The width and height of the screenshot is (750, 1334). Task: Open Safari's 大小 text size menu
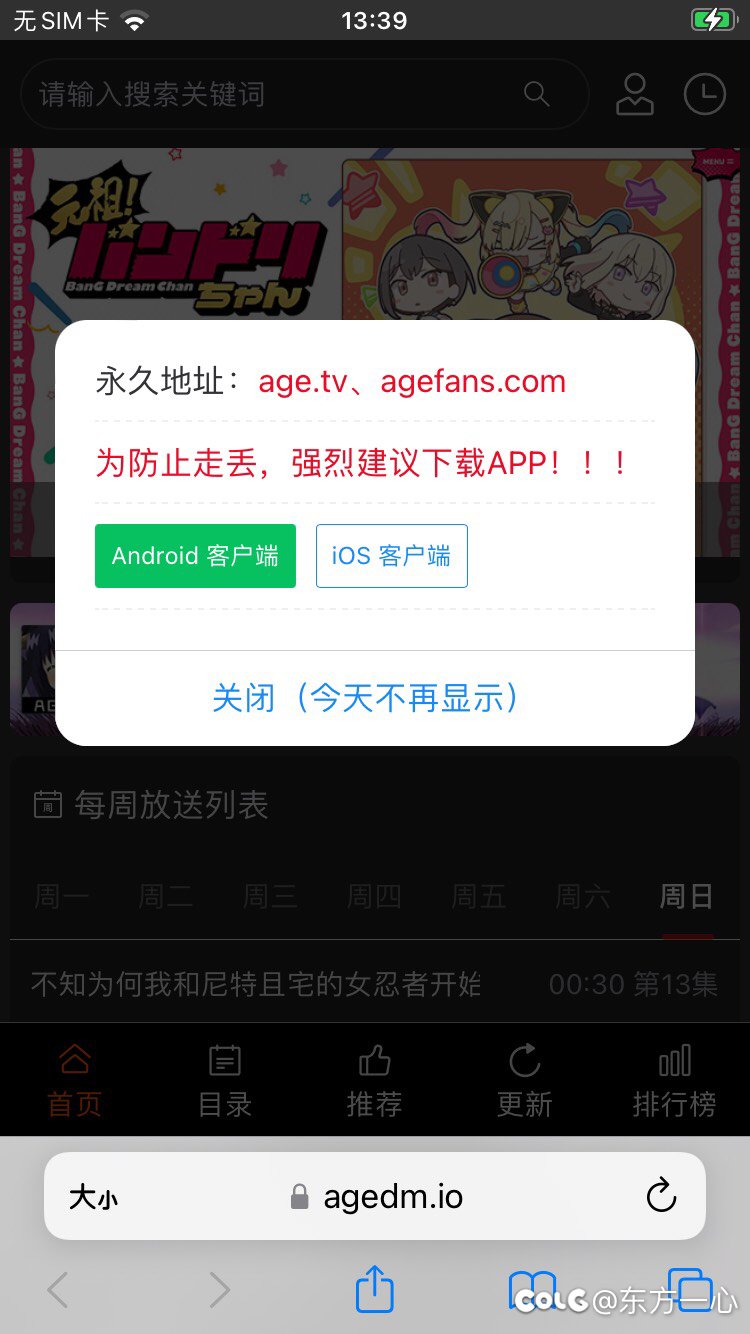tap(93, 1197)
